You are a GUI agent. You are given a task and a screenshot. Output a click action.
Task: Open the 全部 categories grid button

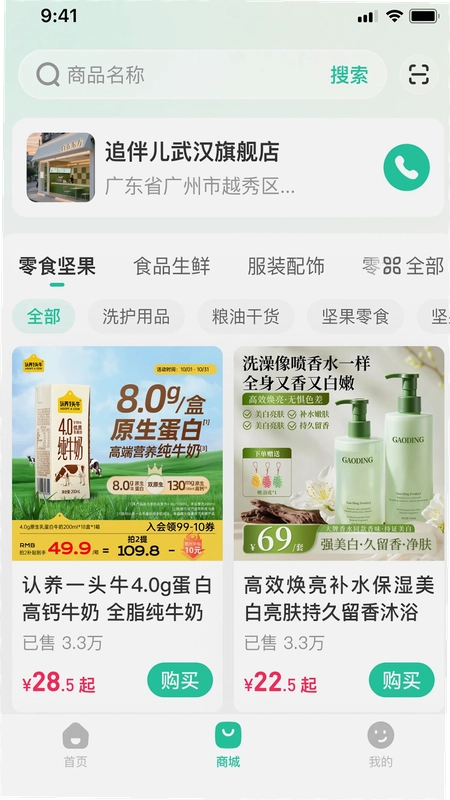[413, 266]
